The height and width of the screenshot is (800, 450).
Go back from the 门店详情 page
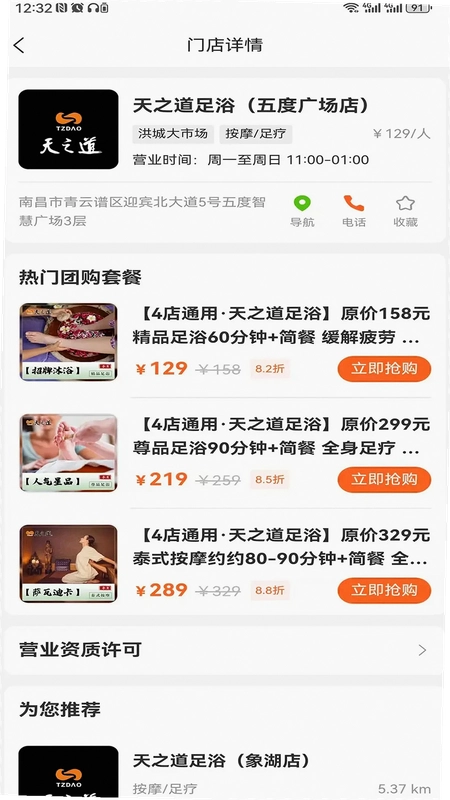(19, 45)
